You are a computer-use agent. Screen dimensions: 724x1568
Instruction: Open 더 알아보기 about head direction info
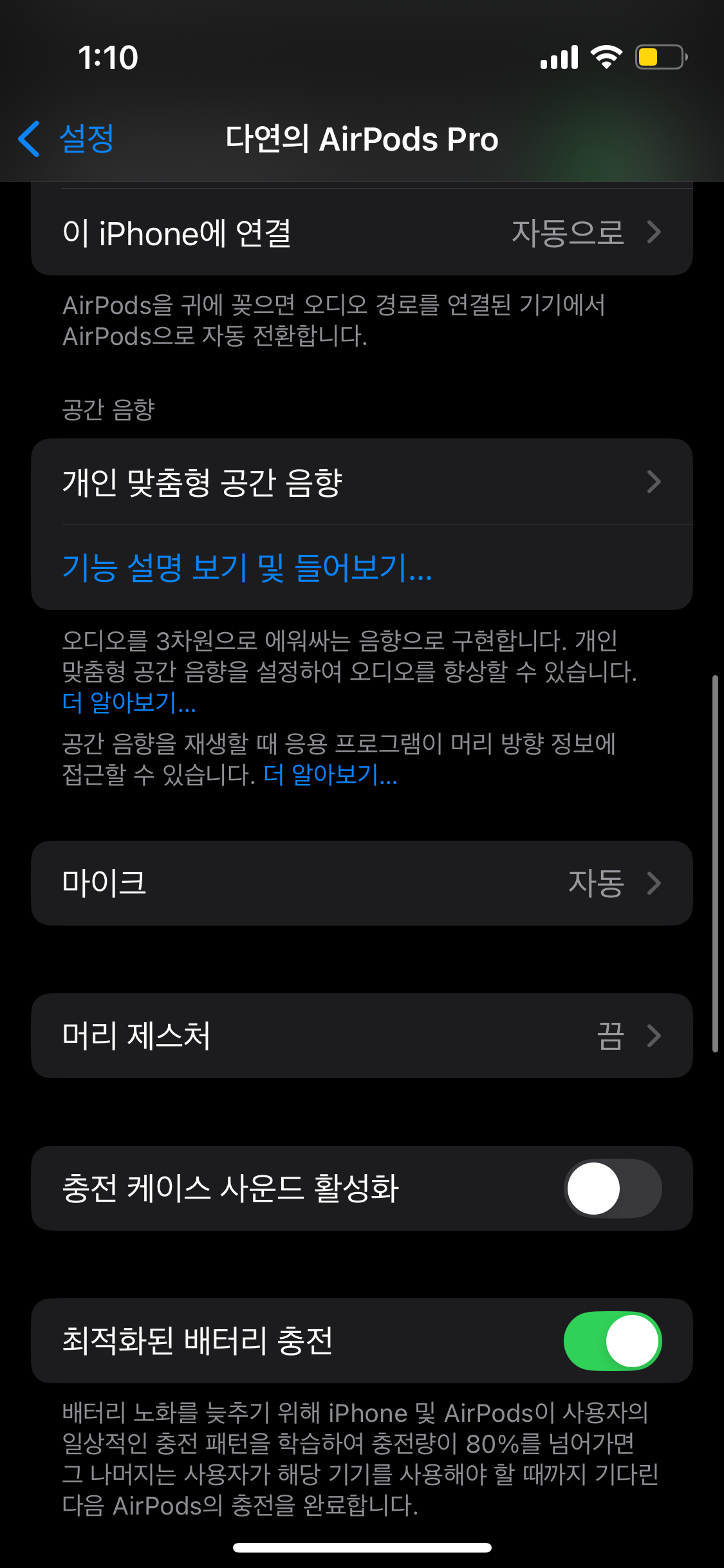[331, 774]
